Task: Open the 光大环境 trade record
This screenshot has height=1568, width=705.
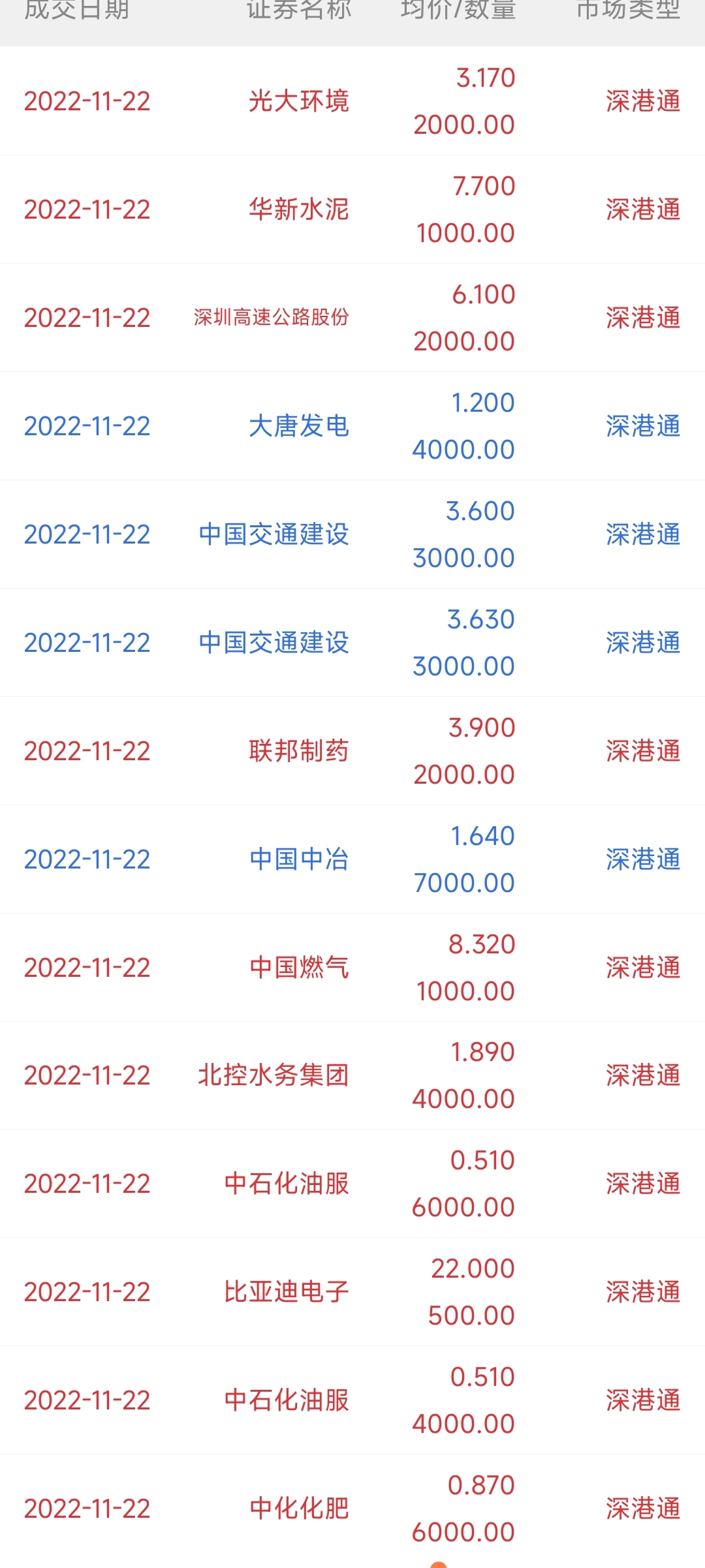Action: [299, 101]
